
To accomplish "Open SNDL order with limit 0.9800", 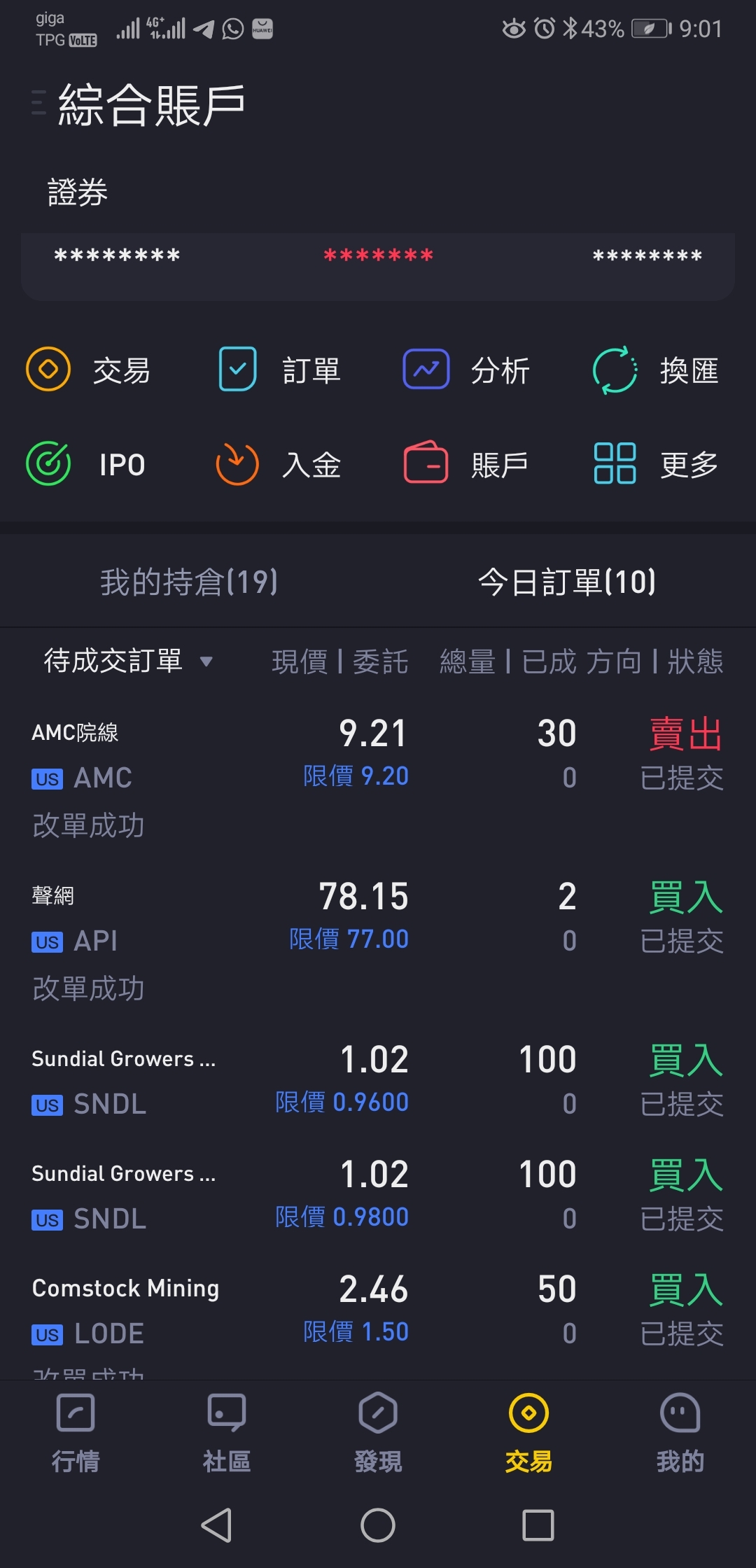I will pyautogui.click(x=378, y=1196).
